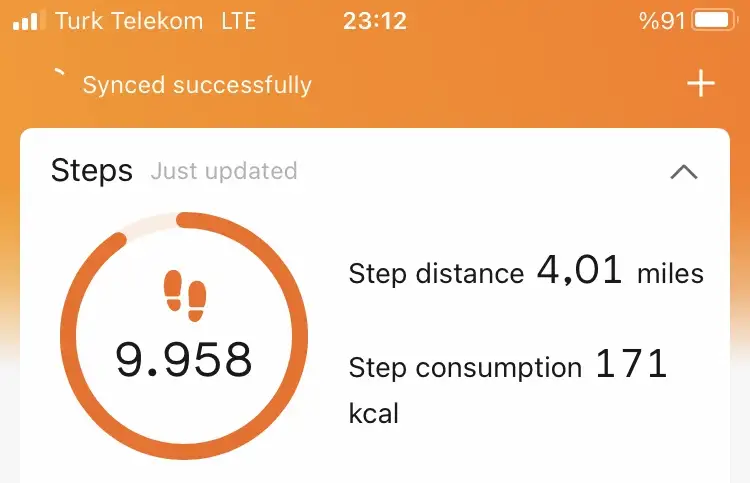Tap the plus icon to add
Screen dimensions: 750x483
[x=701, y=84]
